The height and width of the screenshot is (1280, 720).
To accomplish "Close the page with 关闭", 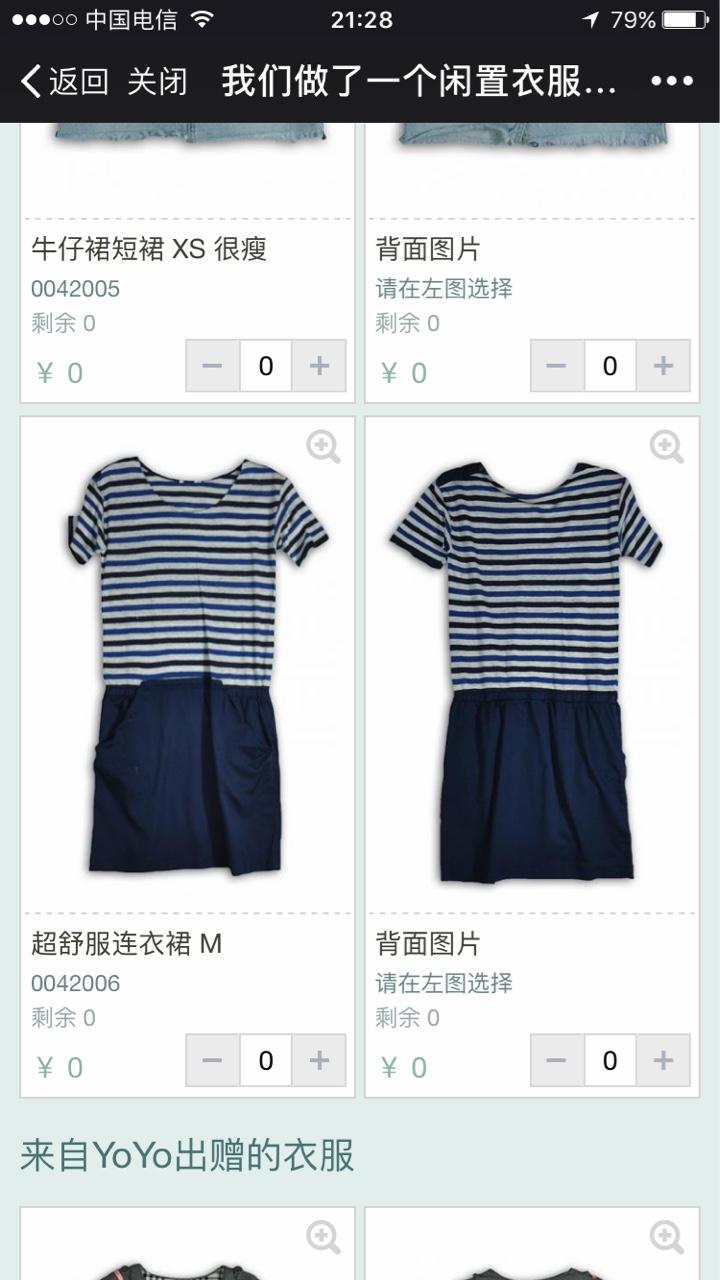I will (157, 81).
